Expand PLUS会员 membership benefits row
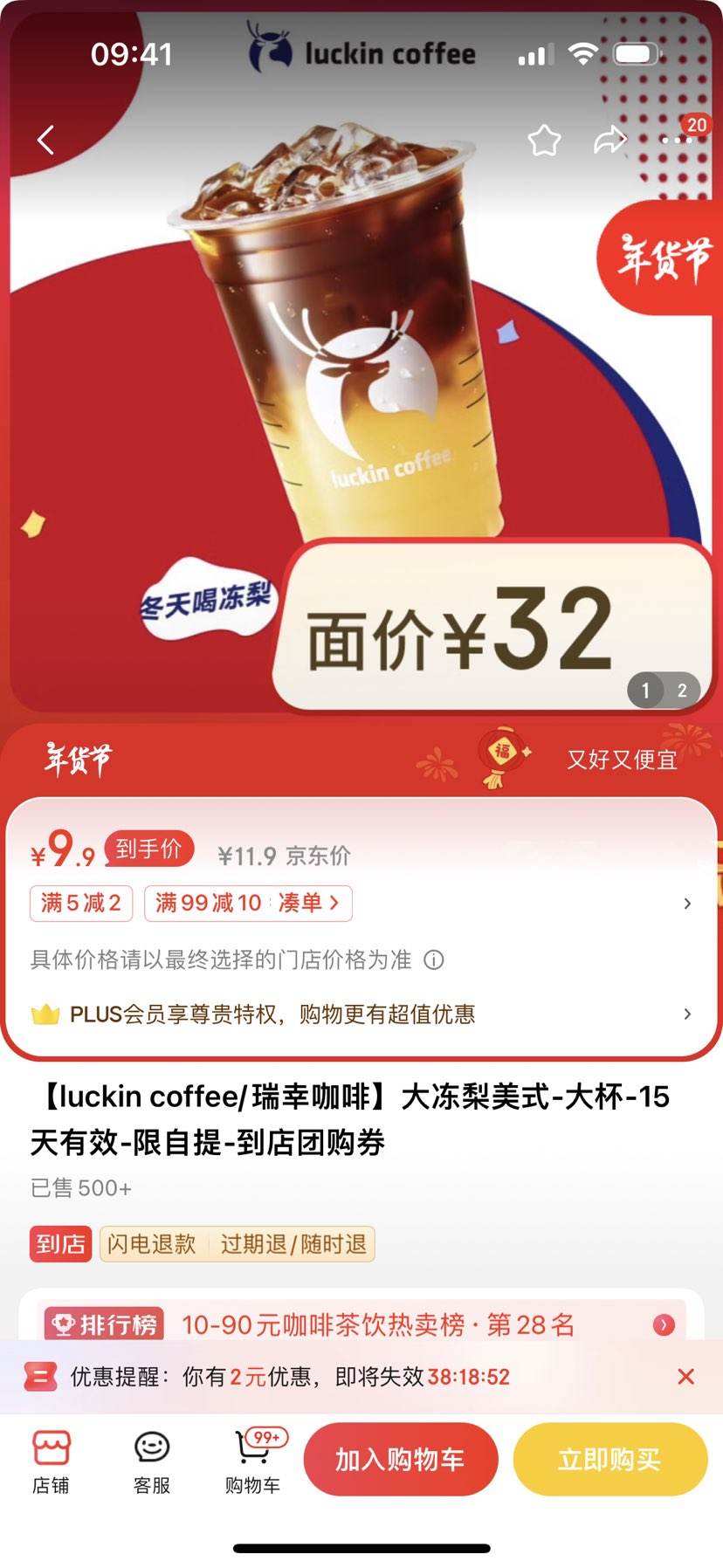This screenshot has width=723, height=1568. 686,1015
